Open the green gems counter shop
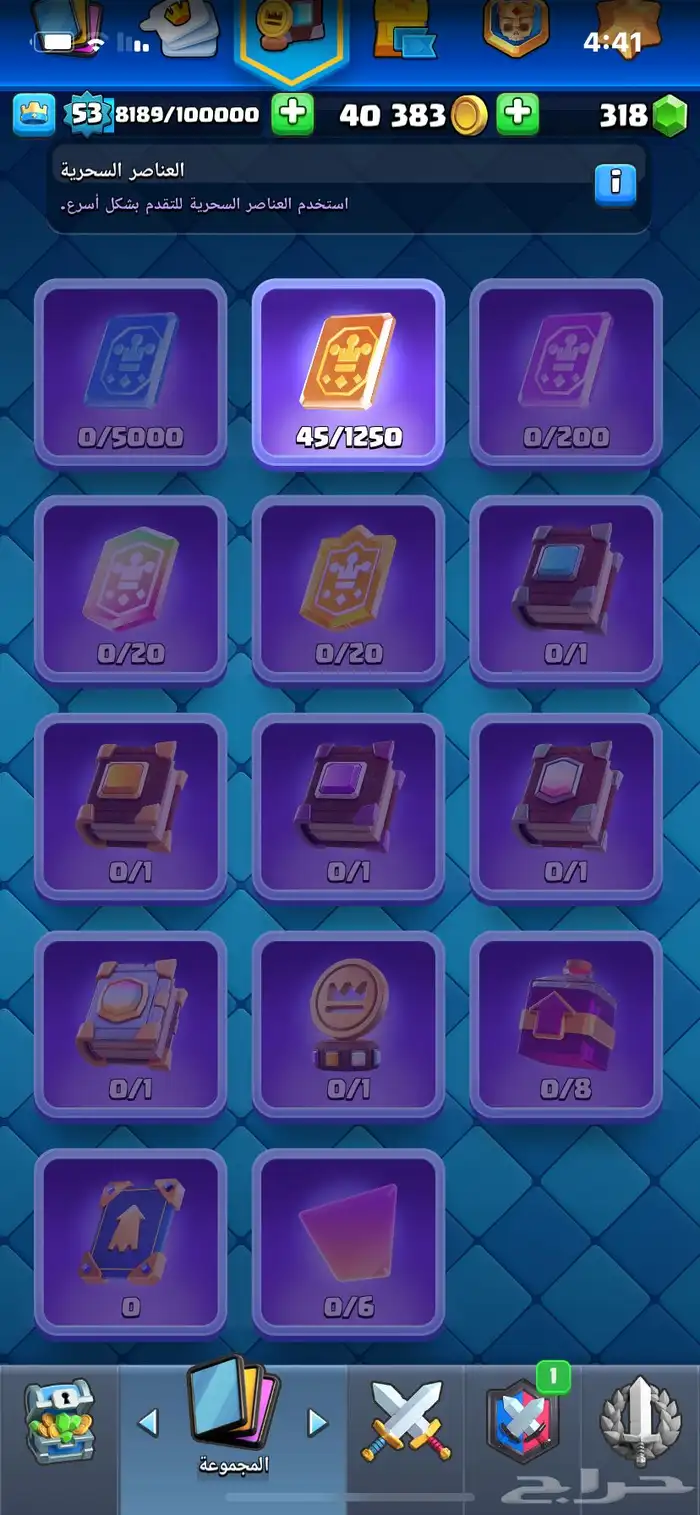 (643, 116)
